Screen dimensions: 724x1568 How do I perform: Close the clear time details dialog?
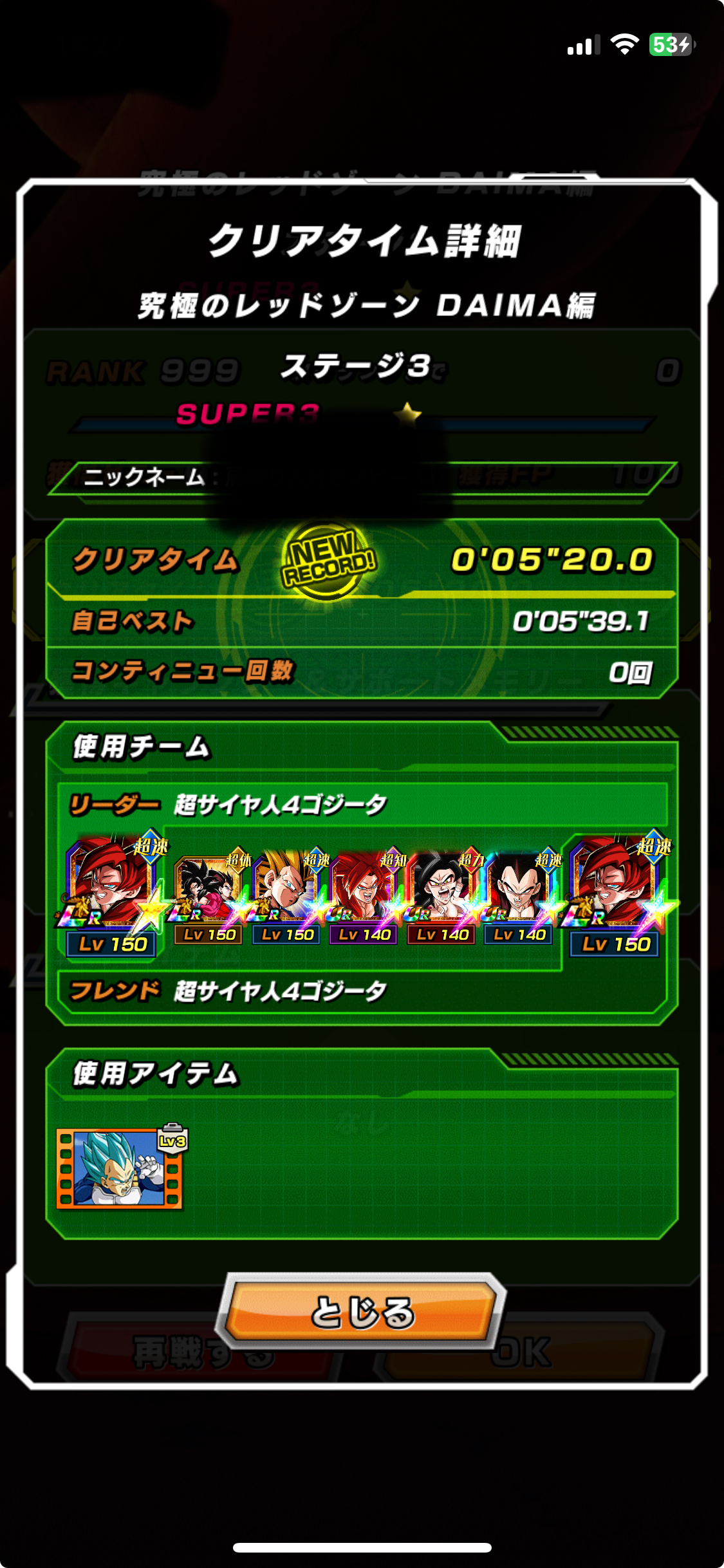point(362,1311)
